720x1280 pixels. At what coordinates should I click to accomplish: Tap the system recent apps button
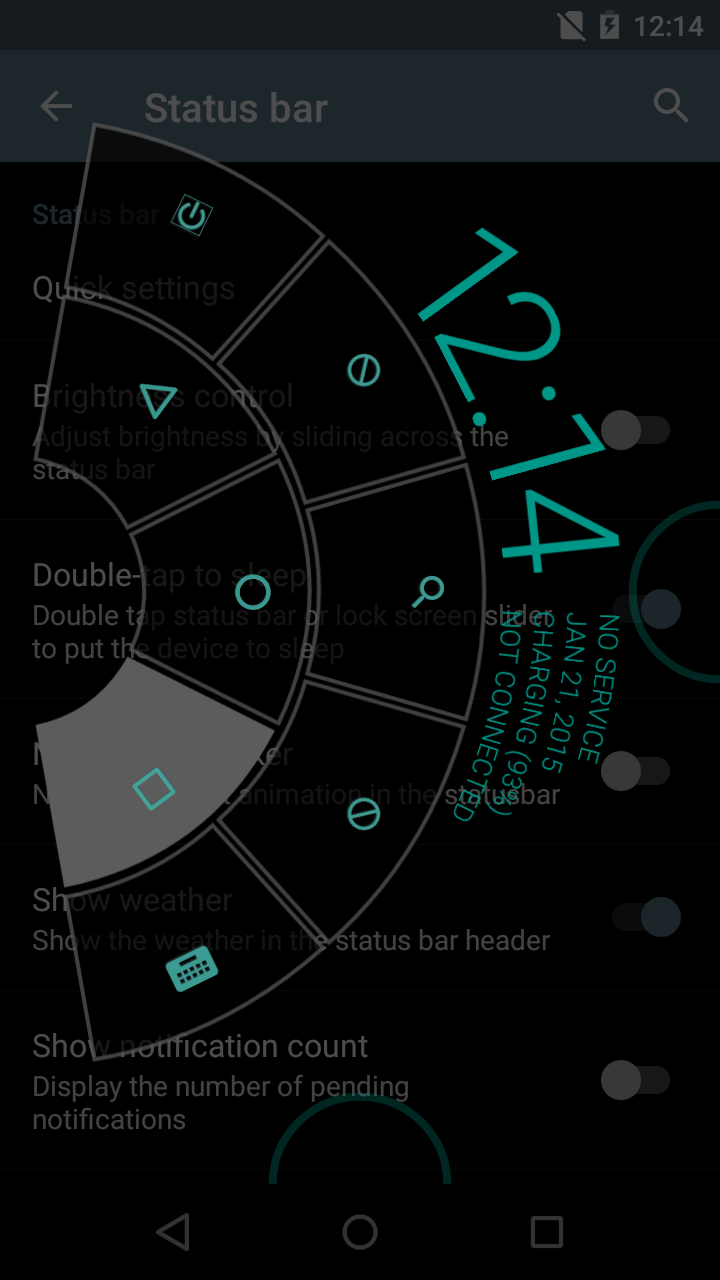(546, 1232)
